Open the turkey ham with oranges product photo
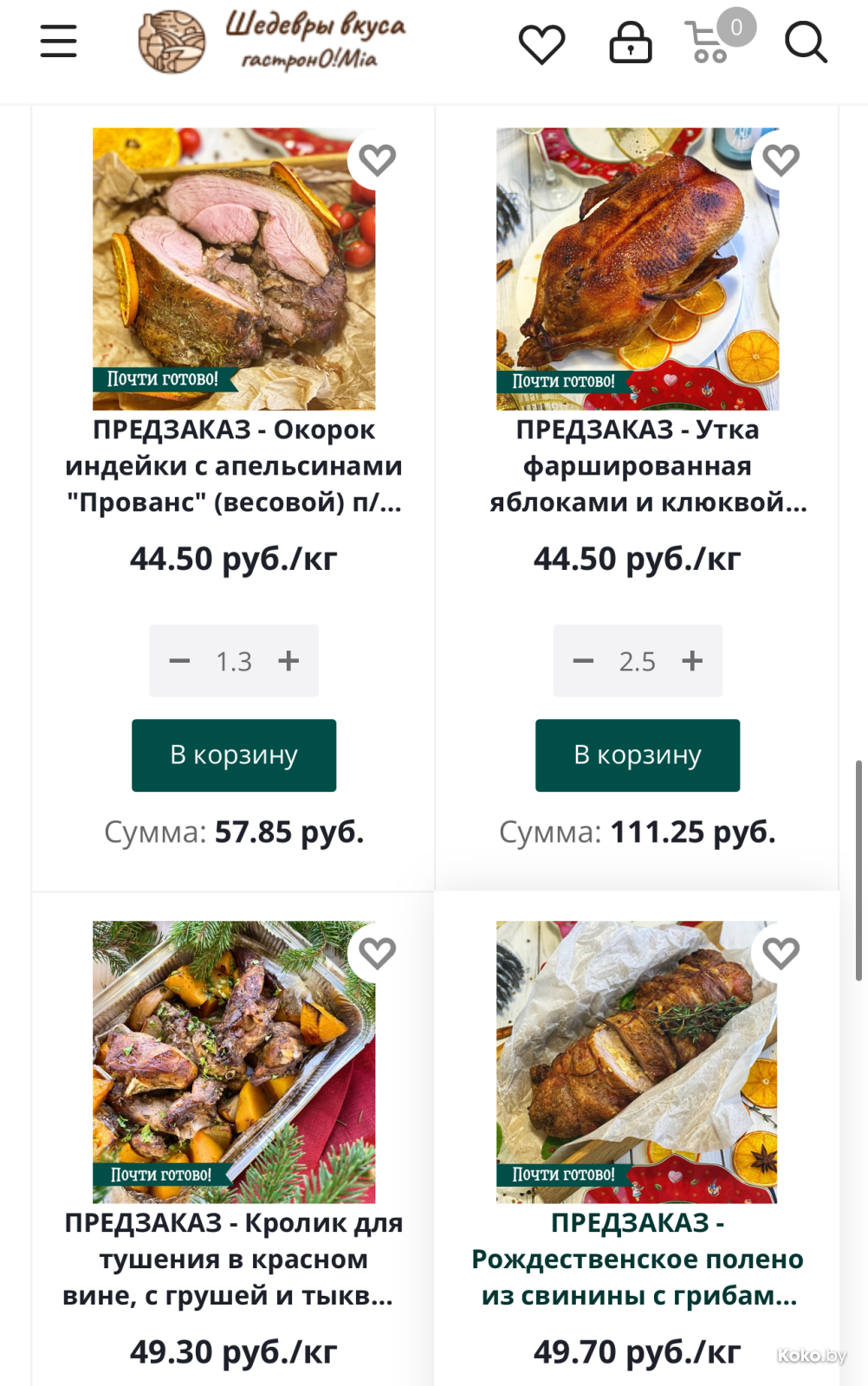 point(234,269)
